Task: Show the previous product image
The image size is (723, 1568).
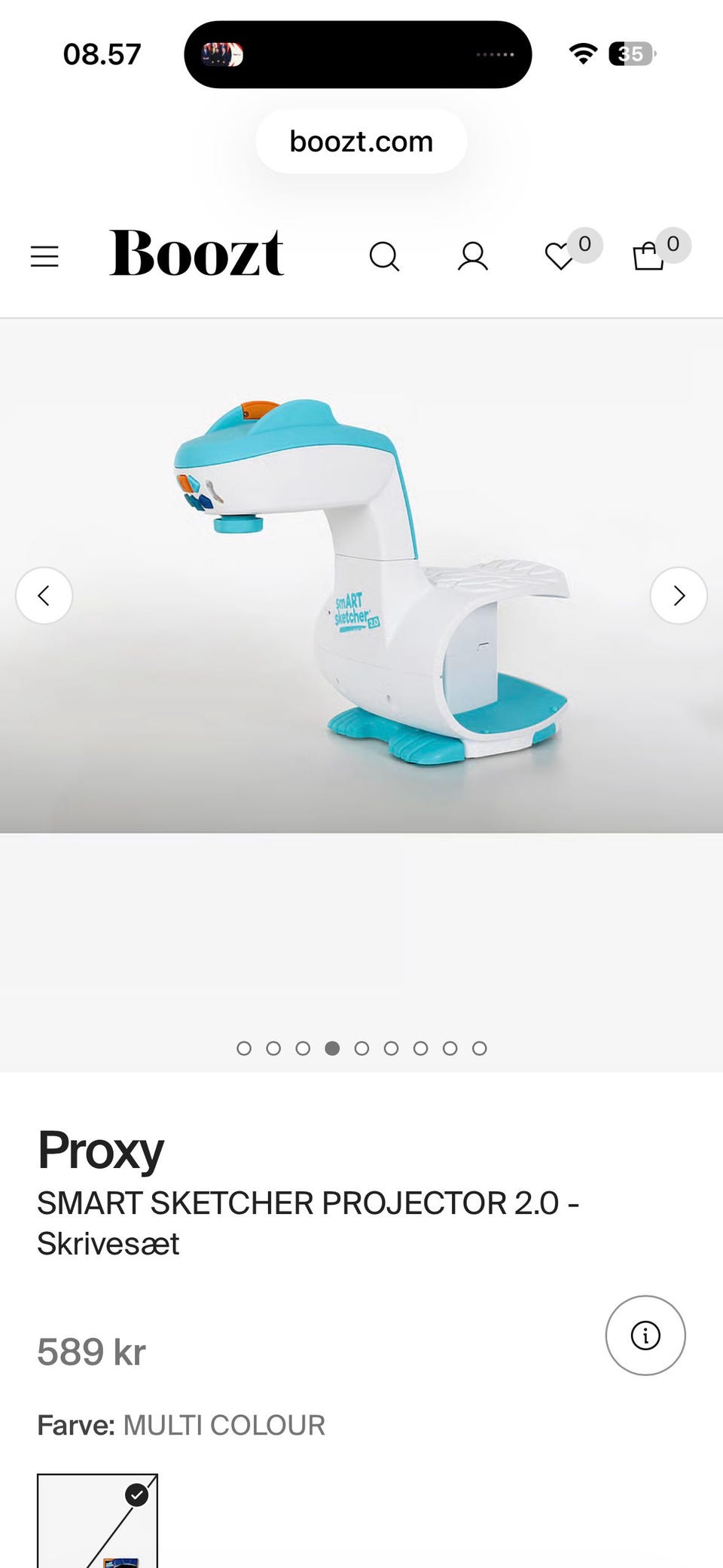Action: (44, 595)
